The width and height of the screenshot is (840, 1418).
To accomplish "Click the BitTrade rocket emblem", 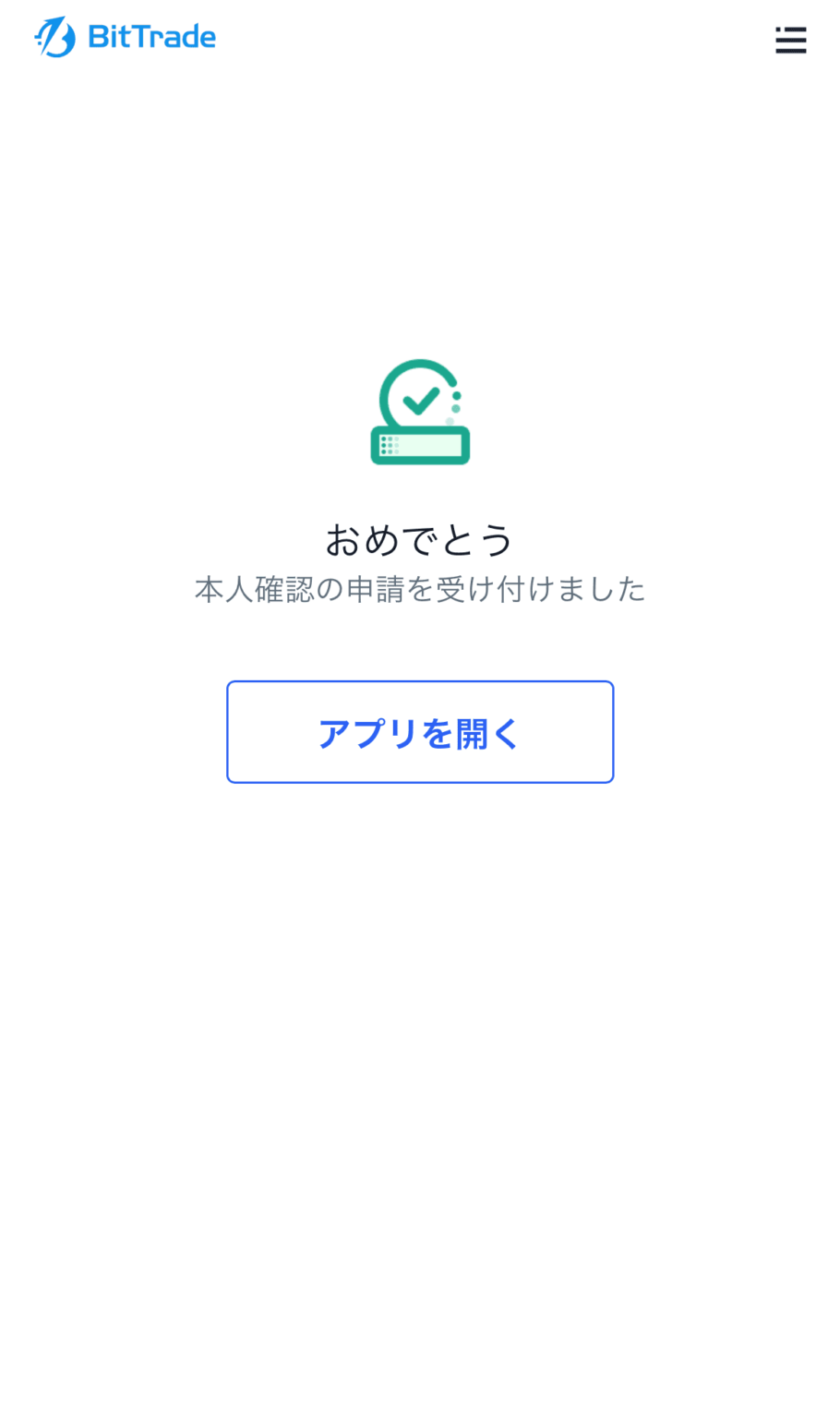I will 54,35.
